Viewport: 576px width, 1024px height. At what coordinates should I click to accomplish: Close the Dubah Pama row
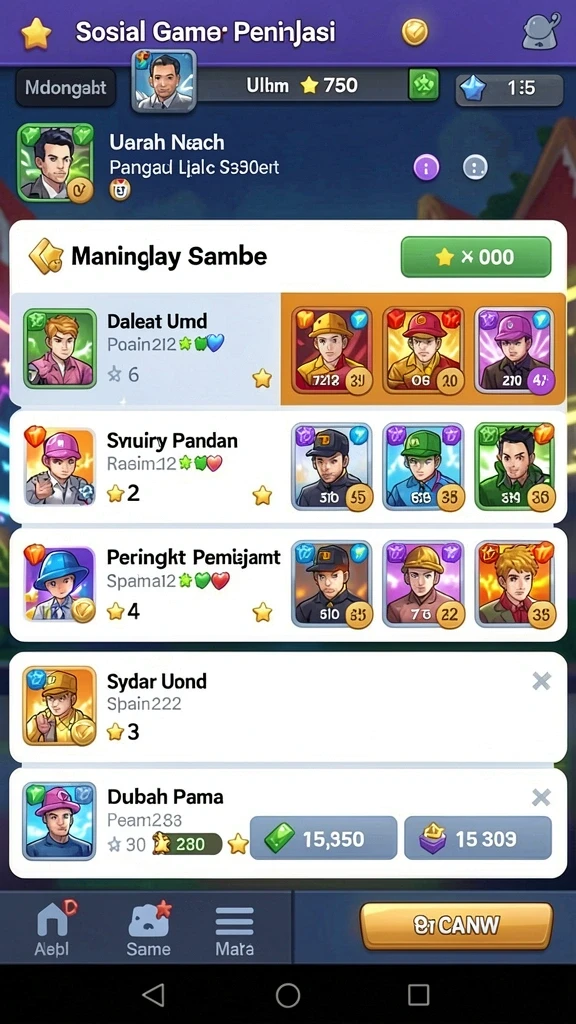click(541, 797)
